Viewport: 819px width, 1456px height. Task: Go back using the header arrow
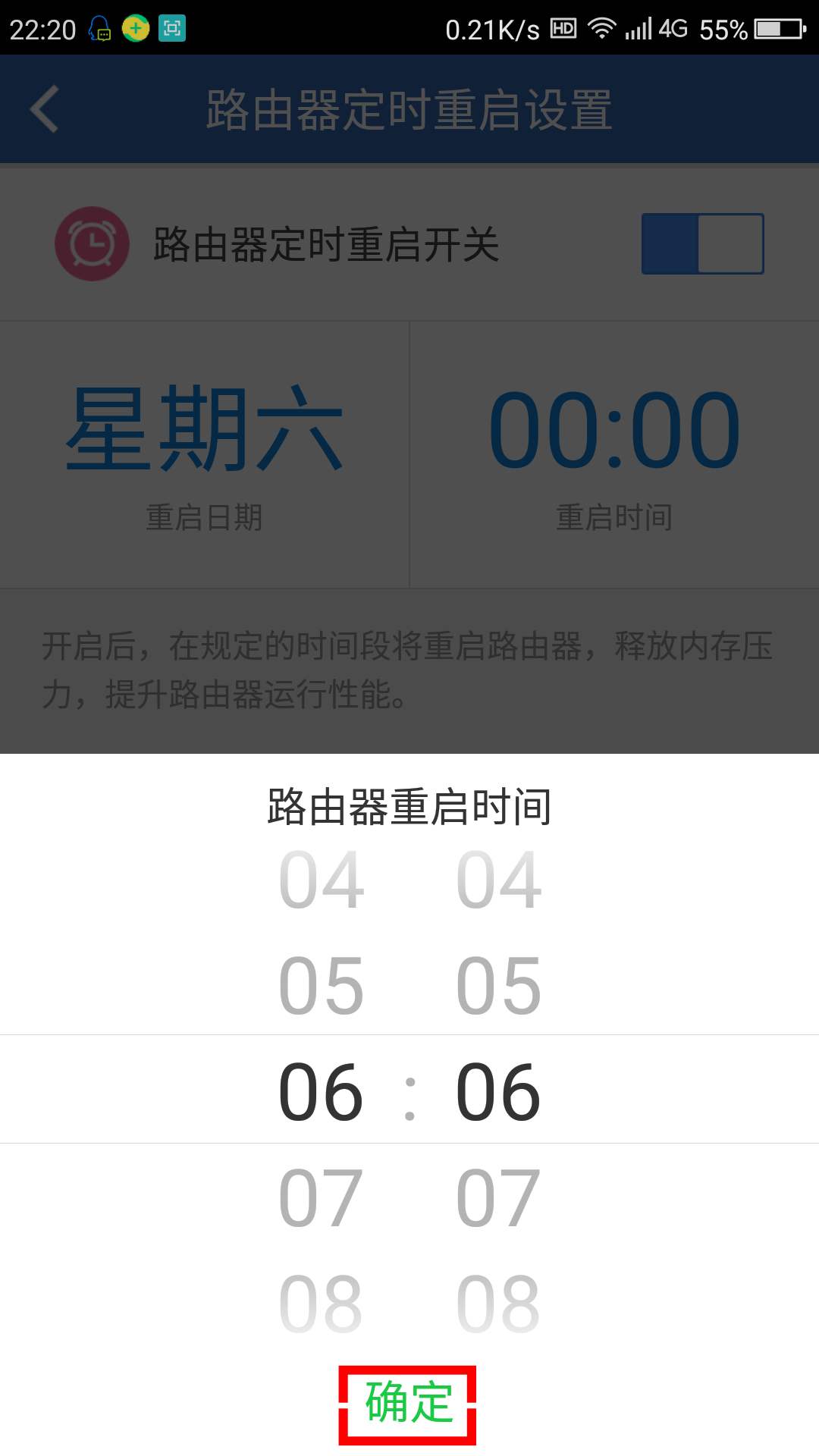coord(45,109)
